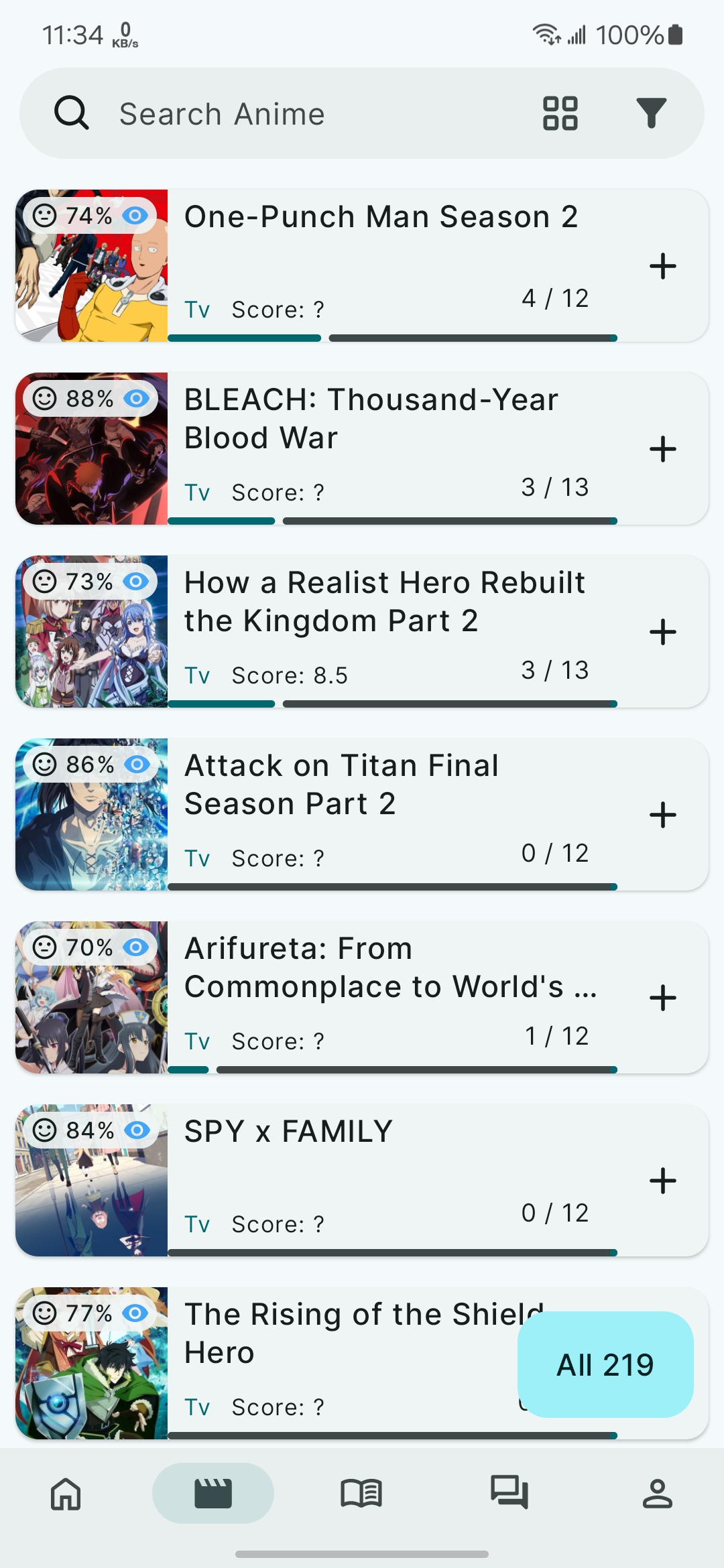This screenshot has height=1568, width=724.
Task: Add an episode to SPY x FAMILY
Action: tap(662, 1181)
